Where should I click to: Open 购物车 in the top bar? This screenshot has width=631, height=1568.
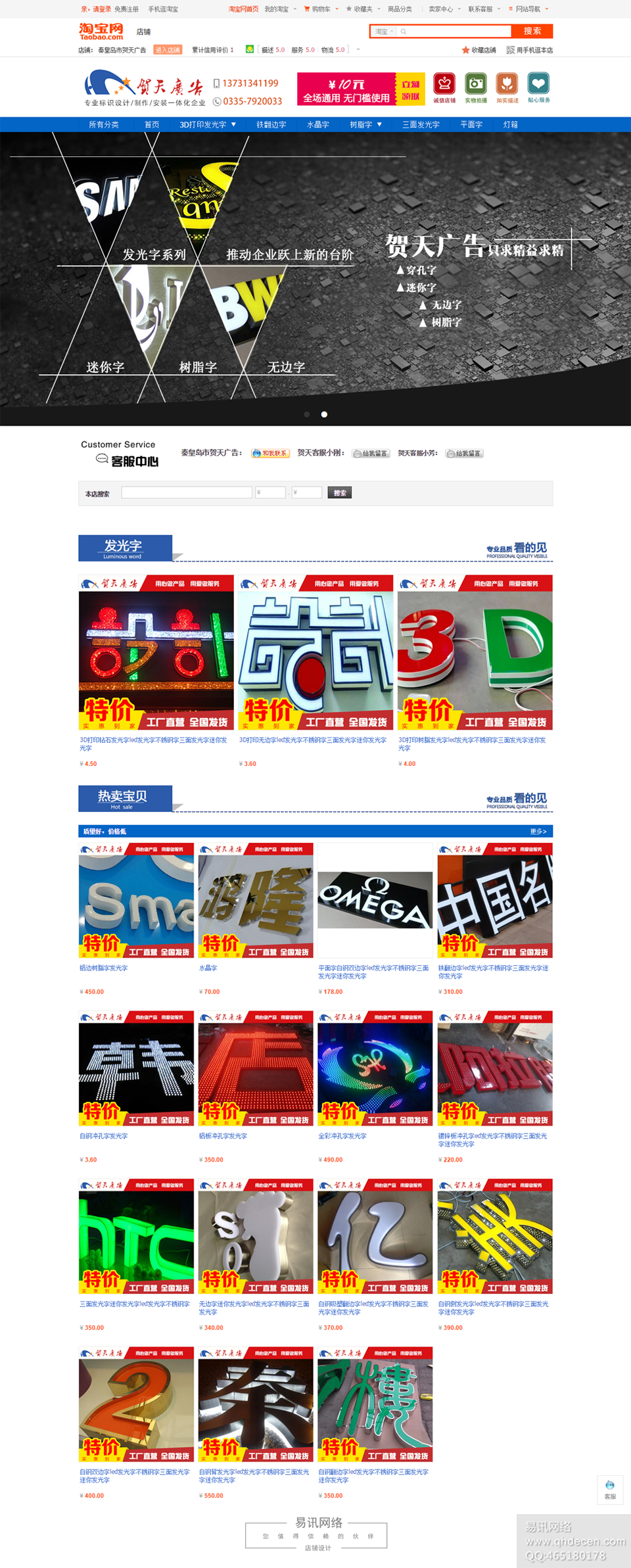point(318,9)
